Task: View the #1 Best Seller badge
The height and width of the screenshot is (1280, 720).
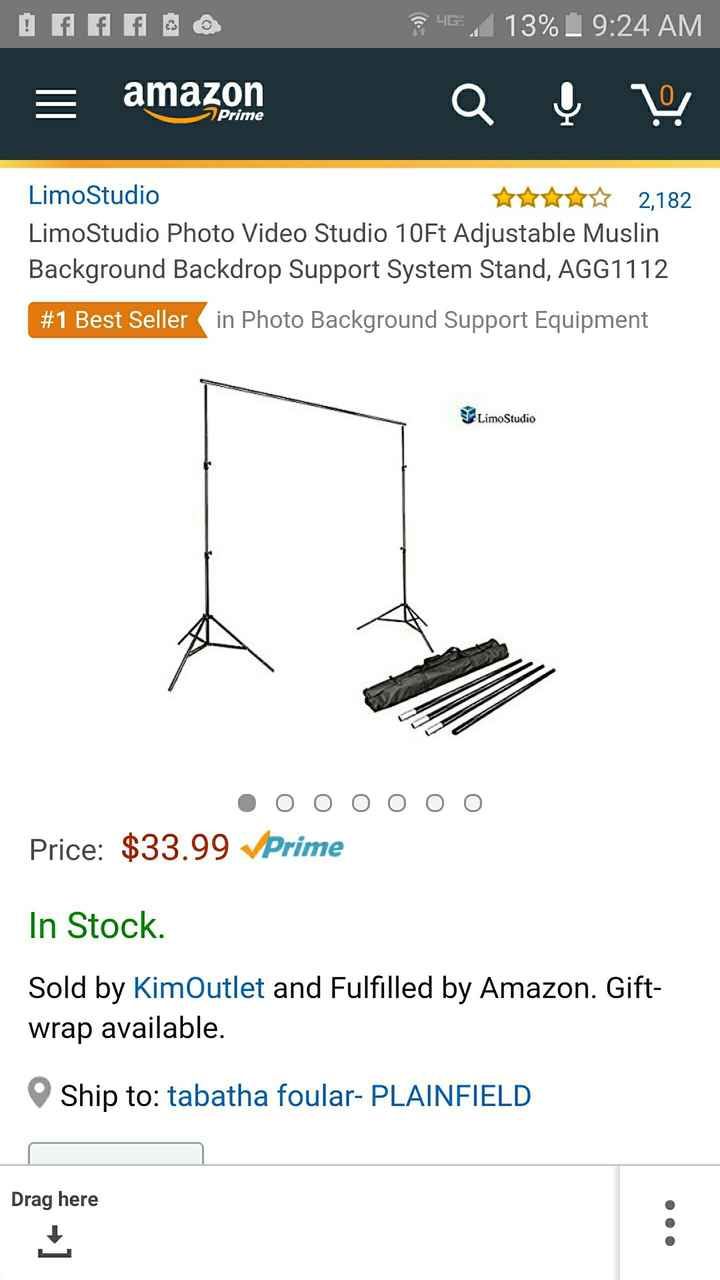Action: [x=114, y=319]
